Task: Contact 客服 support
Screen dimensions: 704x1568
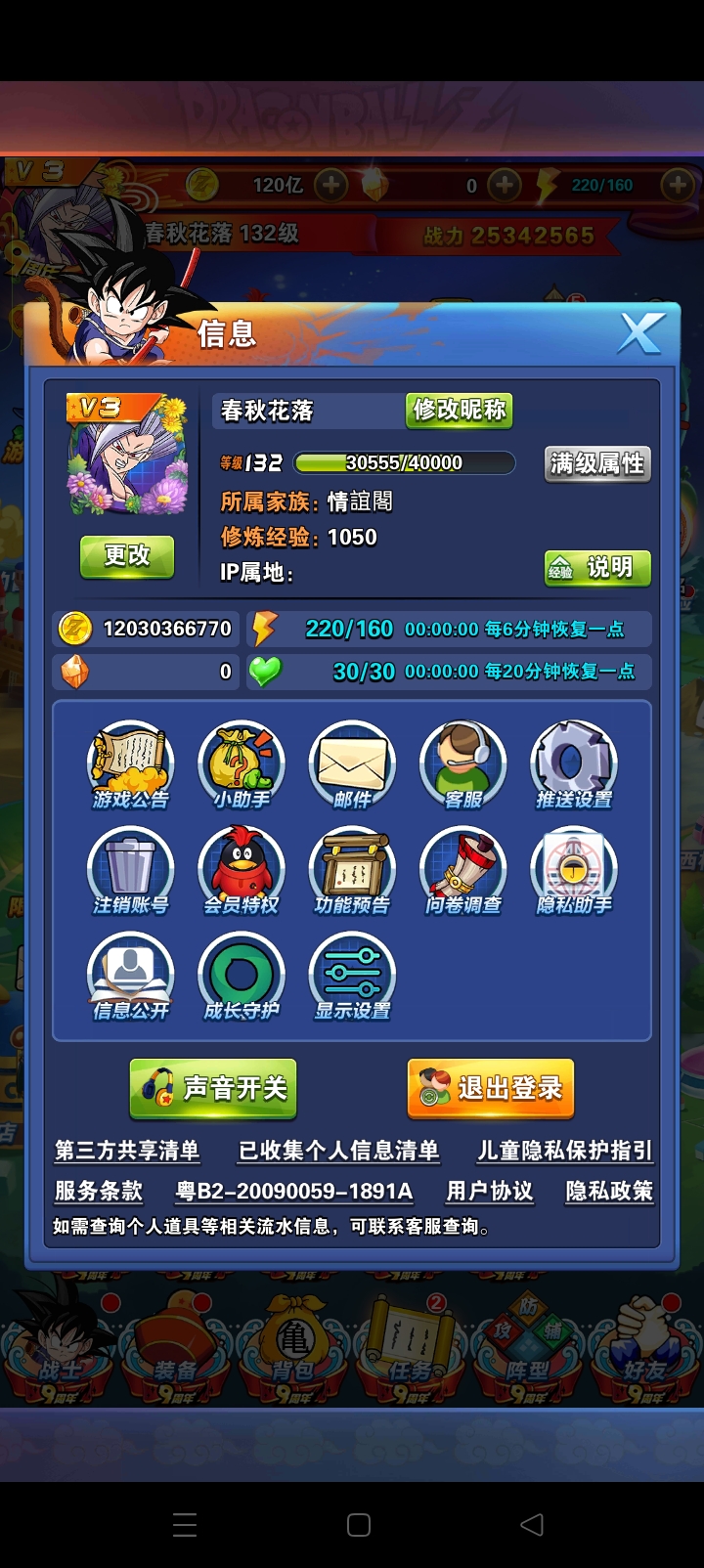Action: click(462, 765)
